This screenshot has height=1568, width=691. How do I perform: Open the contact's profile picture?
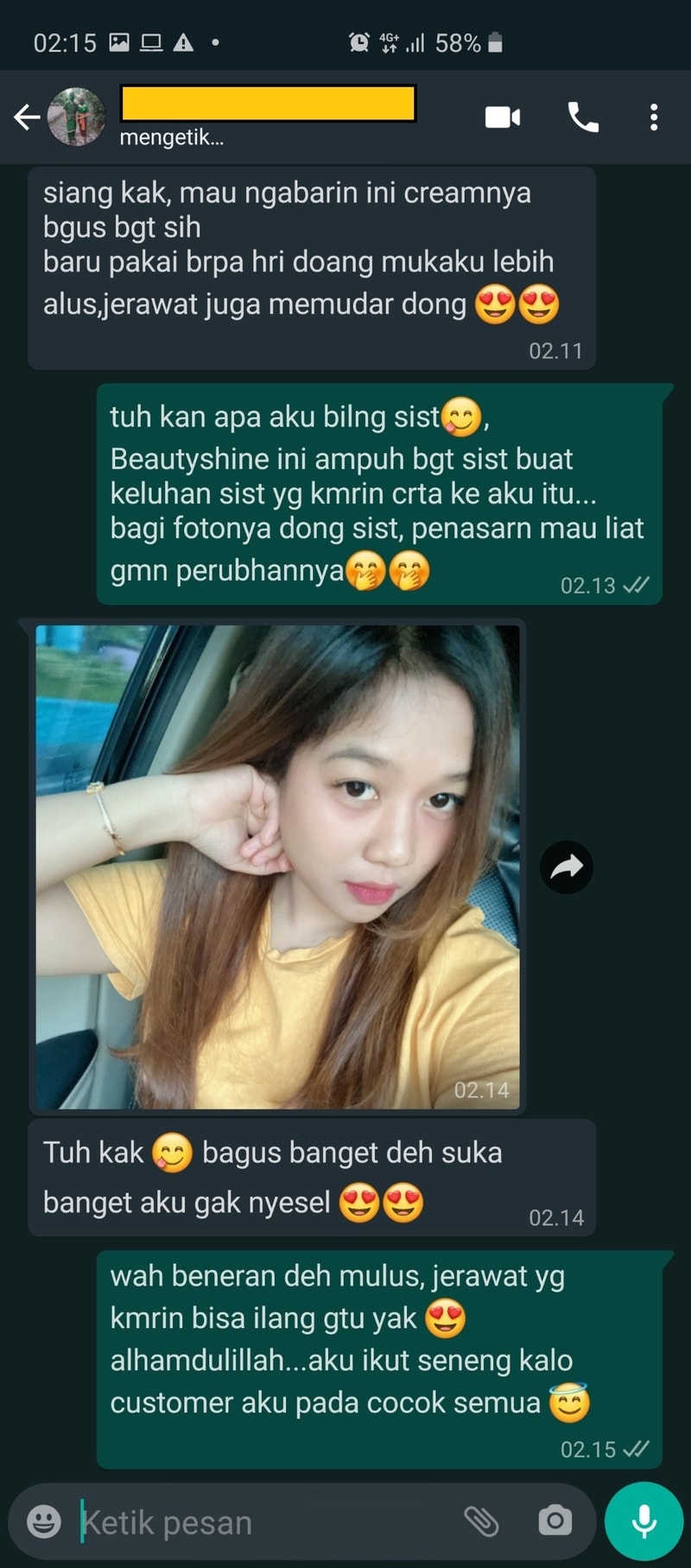[x=76, y=117]
